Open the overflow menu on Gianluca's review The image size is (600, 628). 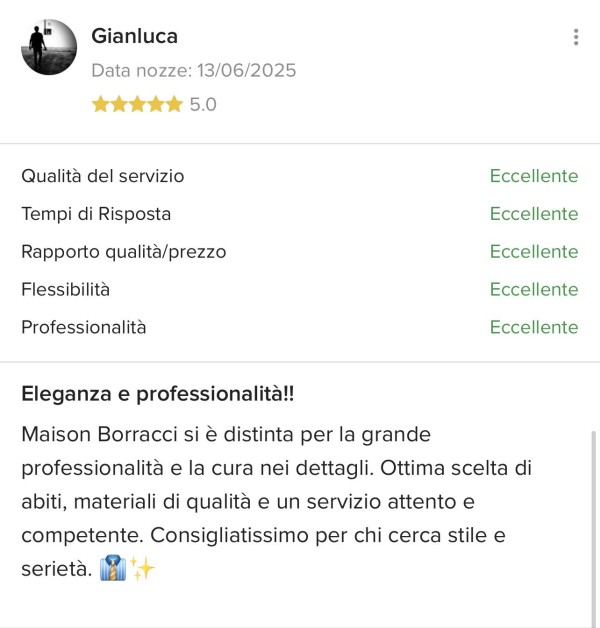pos(576,37)
